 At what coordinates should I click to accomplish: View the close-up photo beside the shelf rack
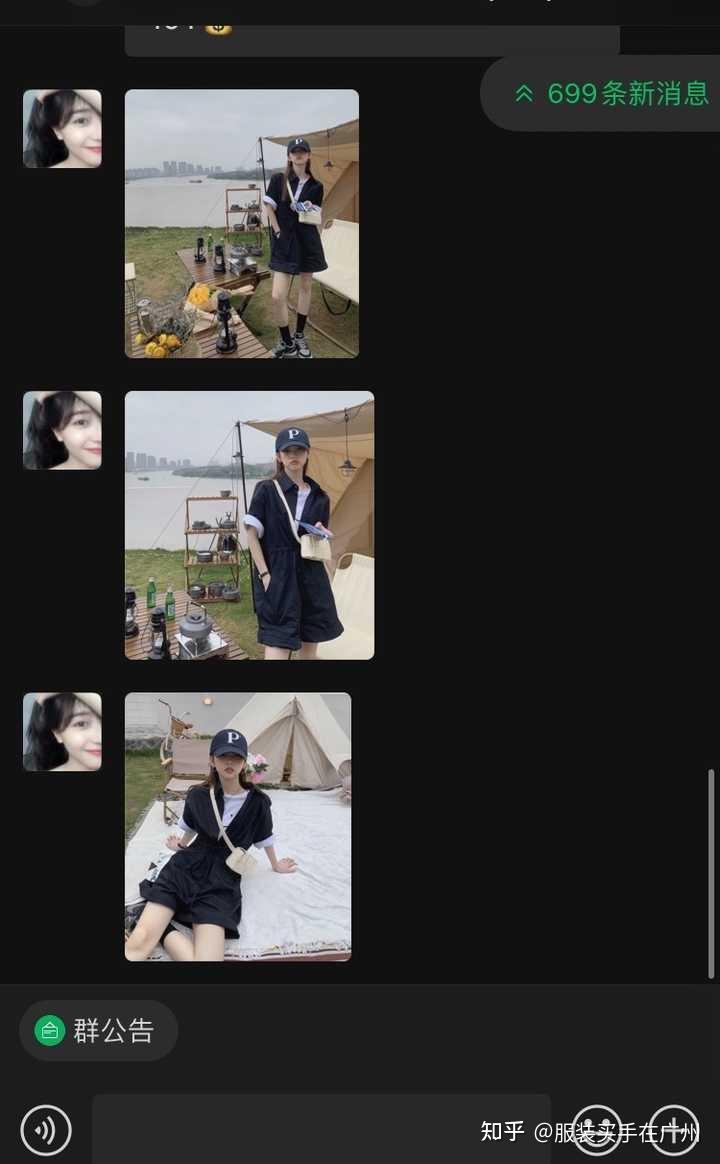[x=249, y=525]
